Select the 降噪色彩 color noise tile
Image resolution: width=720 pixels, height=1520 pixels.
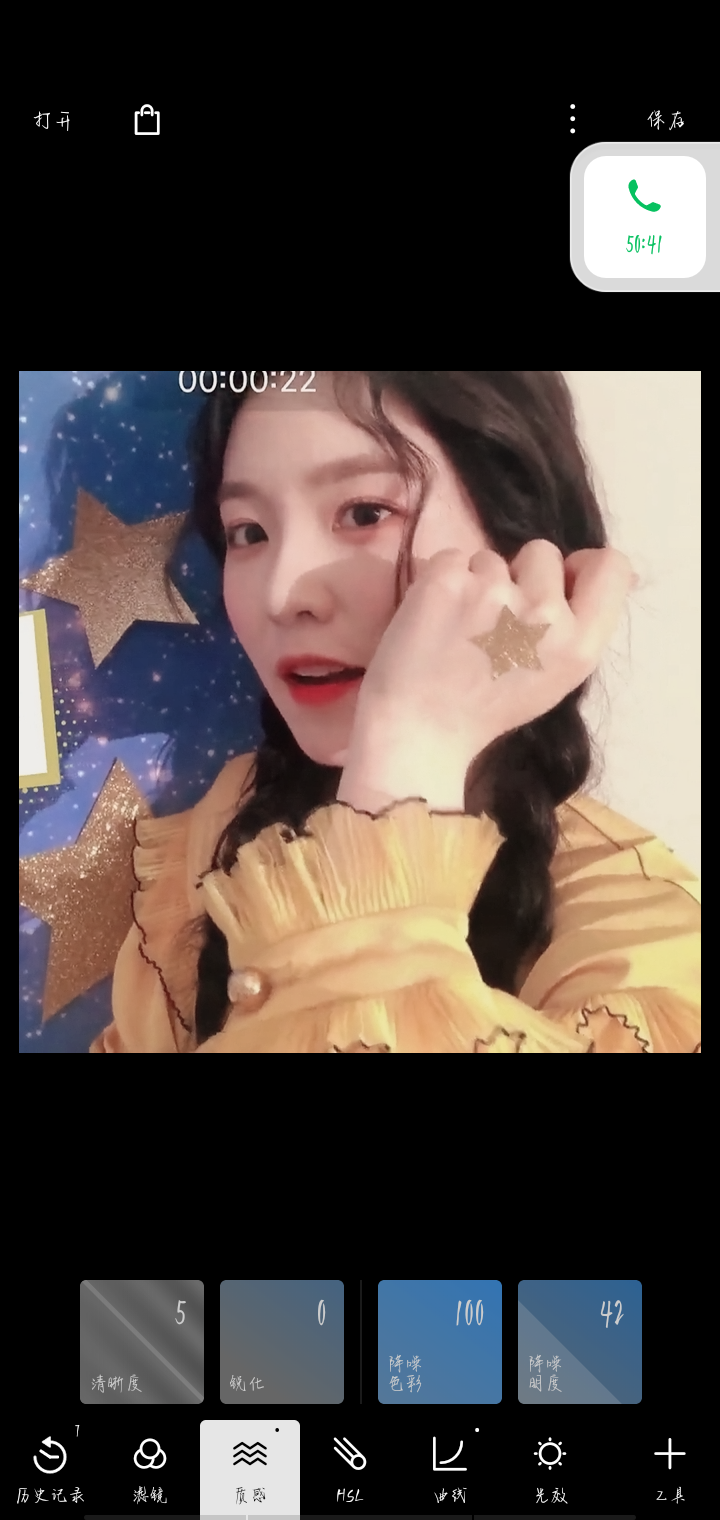tap(440, 1341)
